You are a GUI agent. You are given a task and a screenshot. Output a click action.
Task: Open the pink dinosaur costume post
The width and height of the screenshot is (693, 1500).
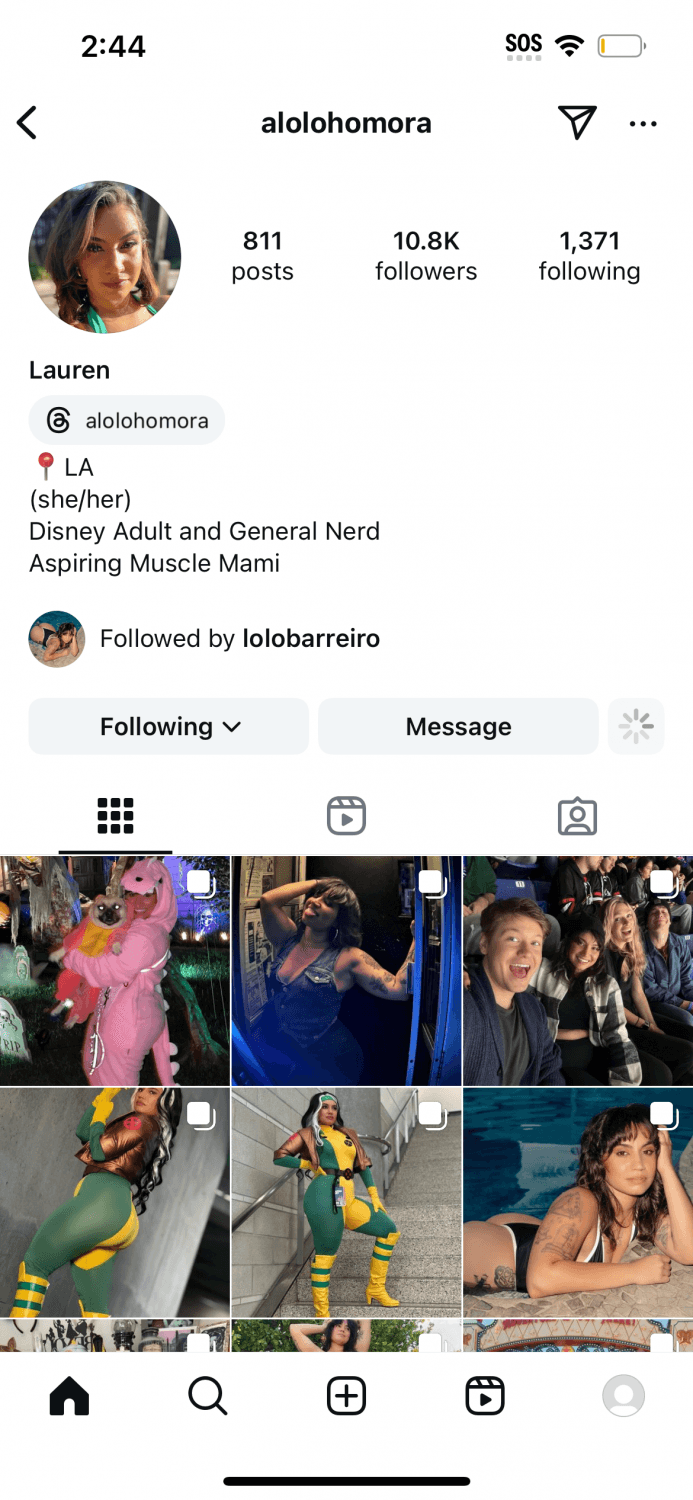point(115,970)
